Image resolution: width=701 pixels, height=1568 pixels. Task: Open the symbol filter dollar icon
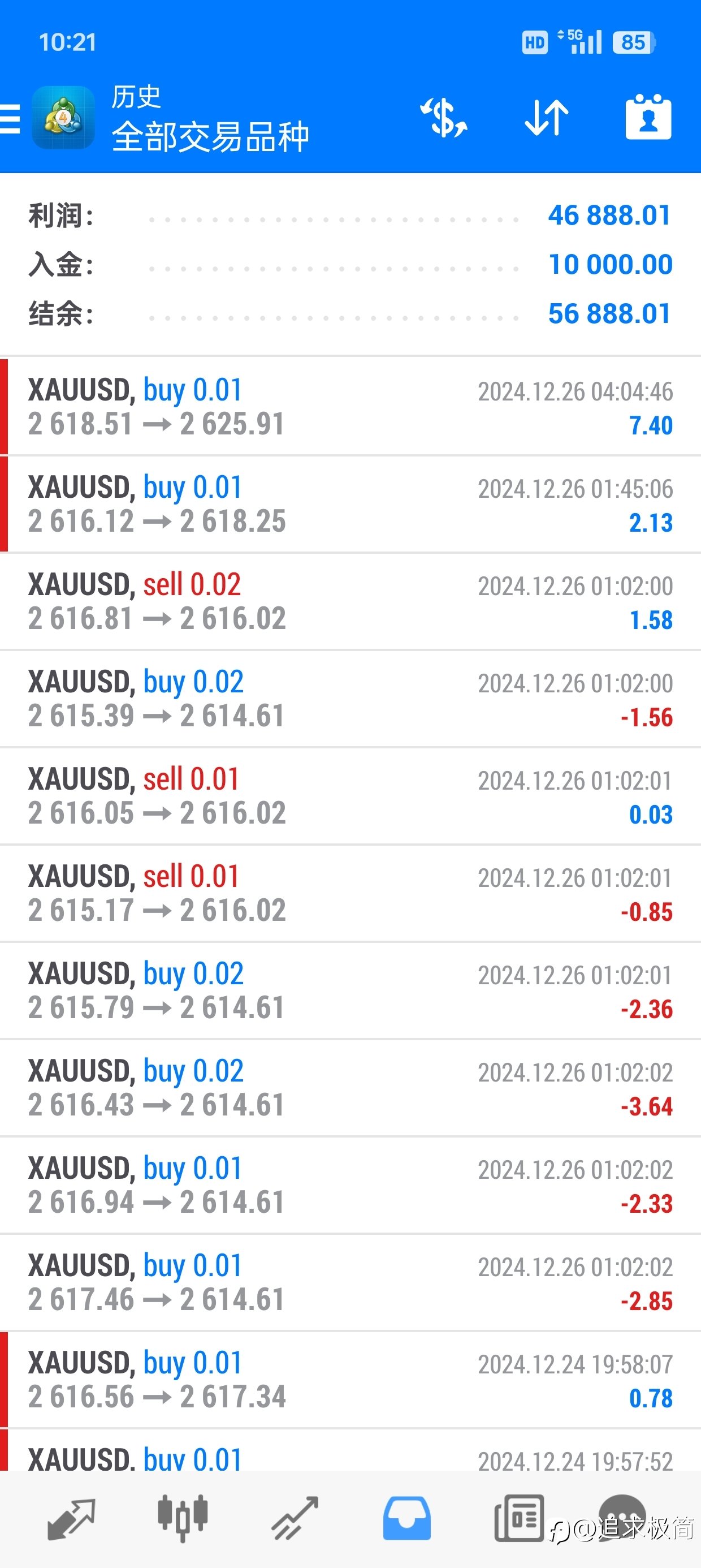(444, 117)
